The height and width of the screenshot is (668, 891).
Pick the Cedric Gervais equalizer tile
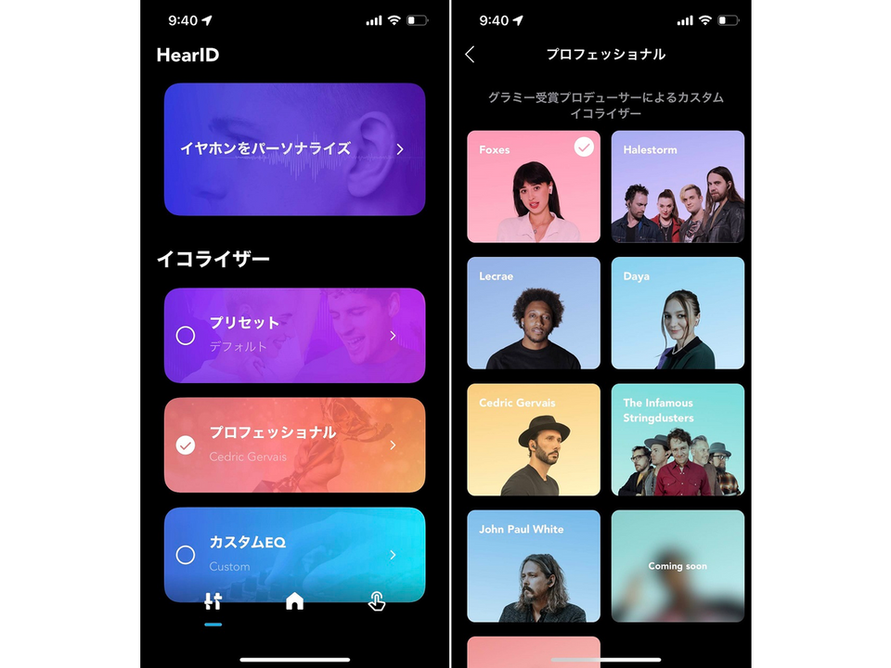click(x=533, y=440)
